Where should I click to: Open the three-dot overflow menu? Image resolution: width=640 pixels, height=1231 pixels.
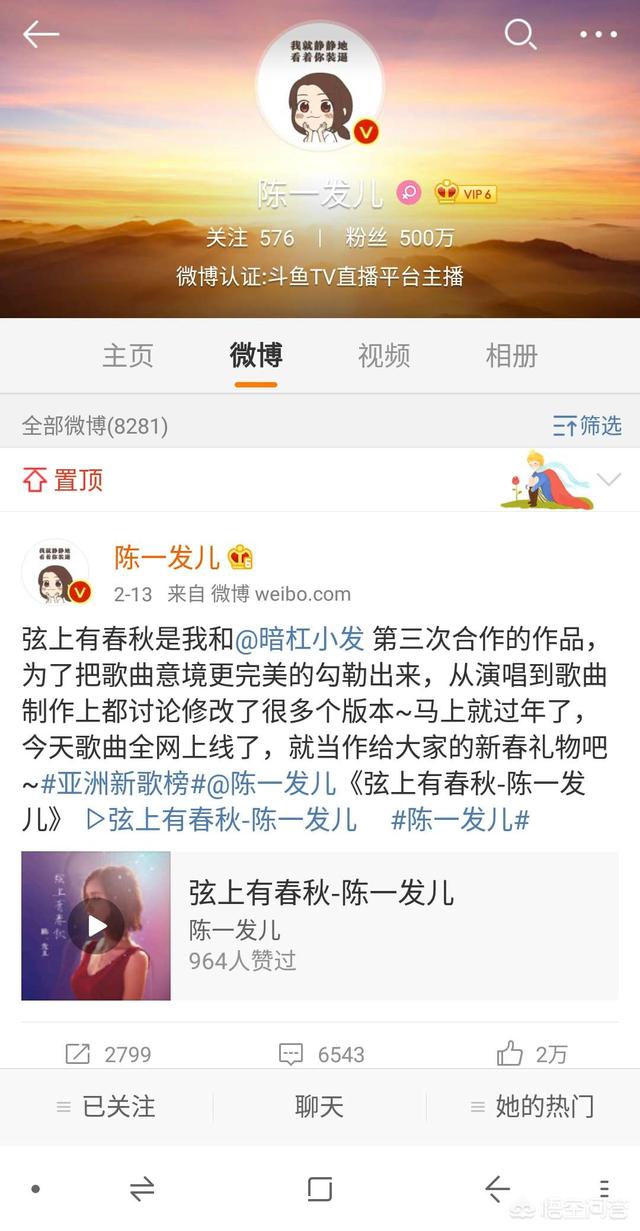point(598,35)
